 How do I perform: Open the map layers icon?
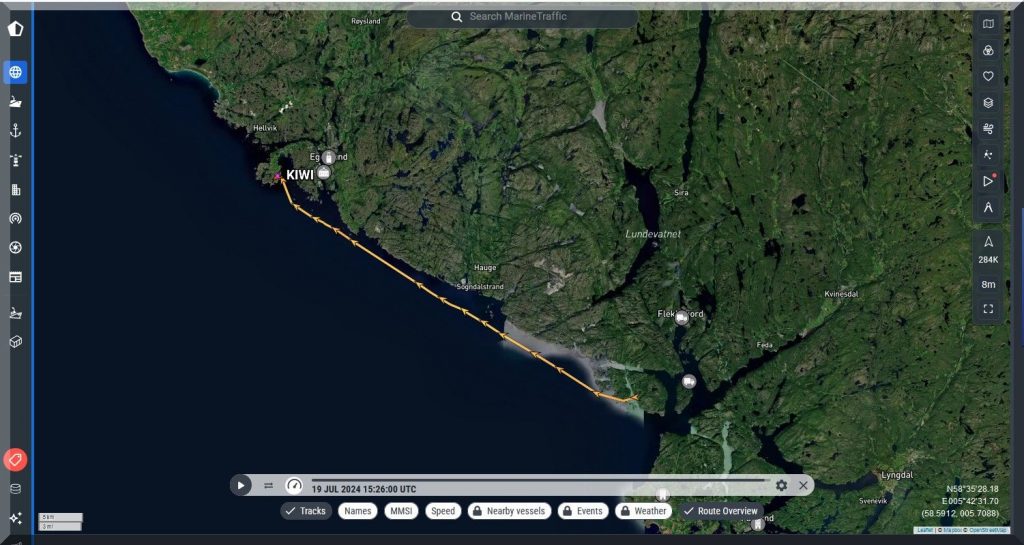pos(988,102)
